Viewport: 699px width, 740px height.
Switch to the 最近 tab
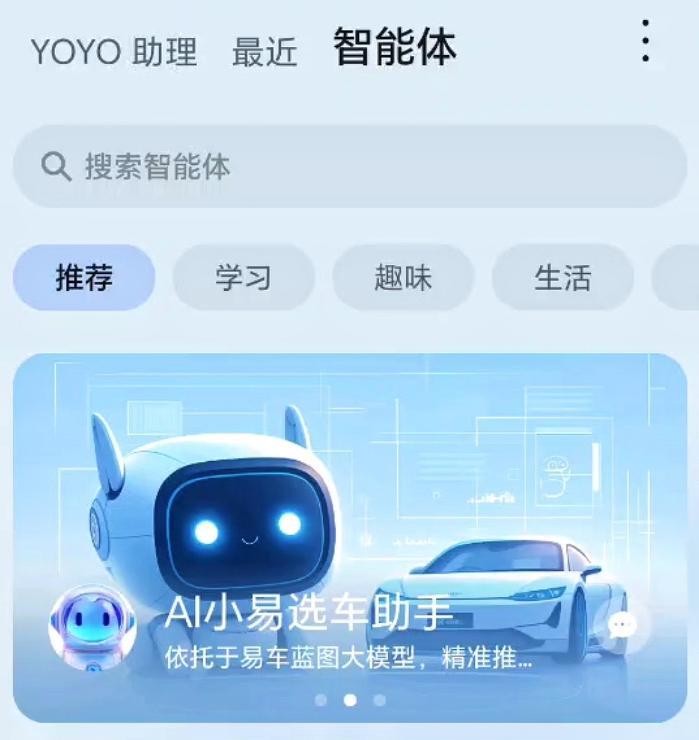264,51
